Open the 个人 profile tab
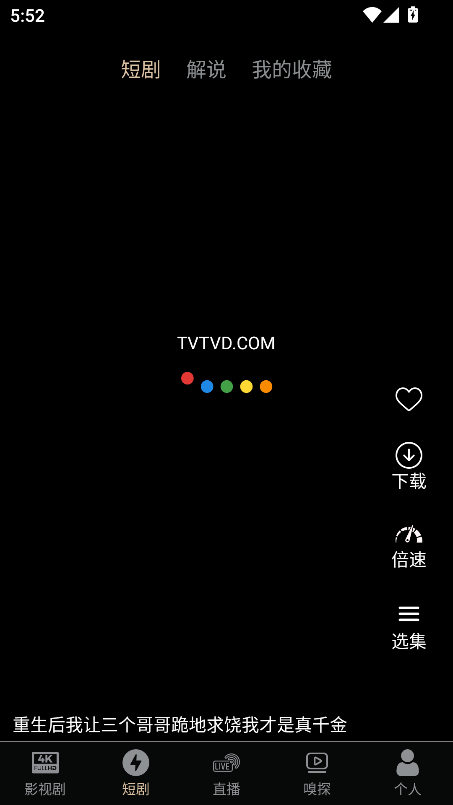The width and height of the screenshot is (453, 805). point(408,773)
